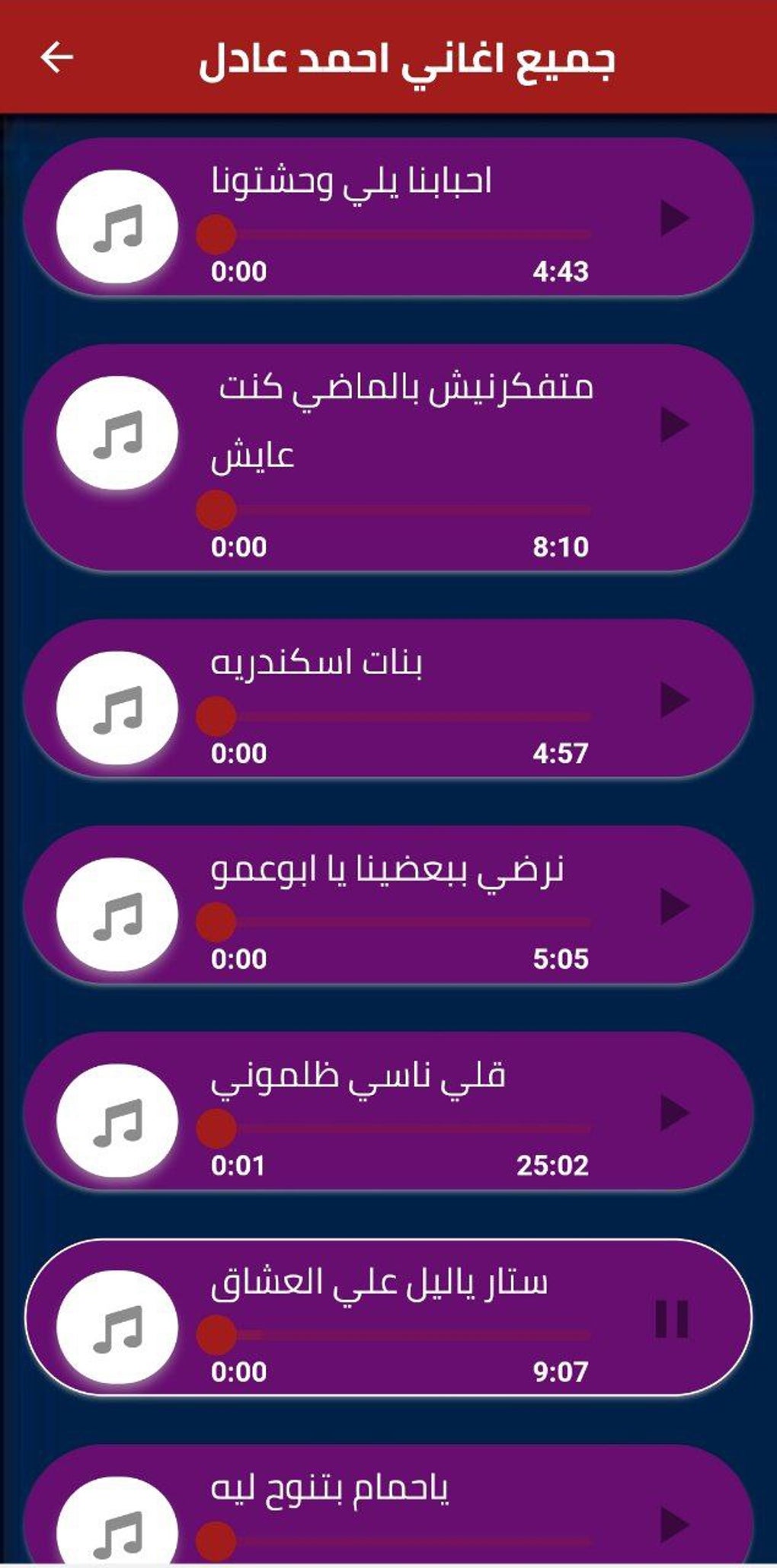Viewport: 777px width, 1568px height.
Task: Play نرضي ببعضينا يا ابوعمو
Action: pos(674,906)
